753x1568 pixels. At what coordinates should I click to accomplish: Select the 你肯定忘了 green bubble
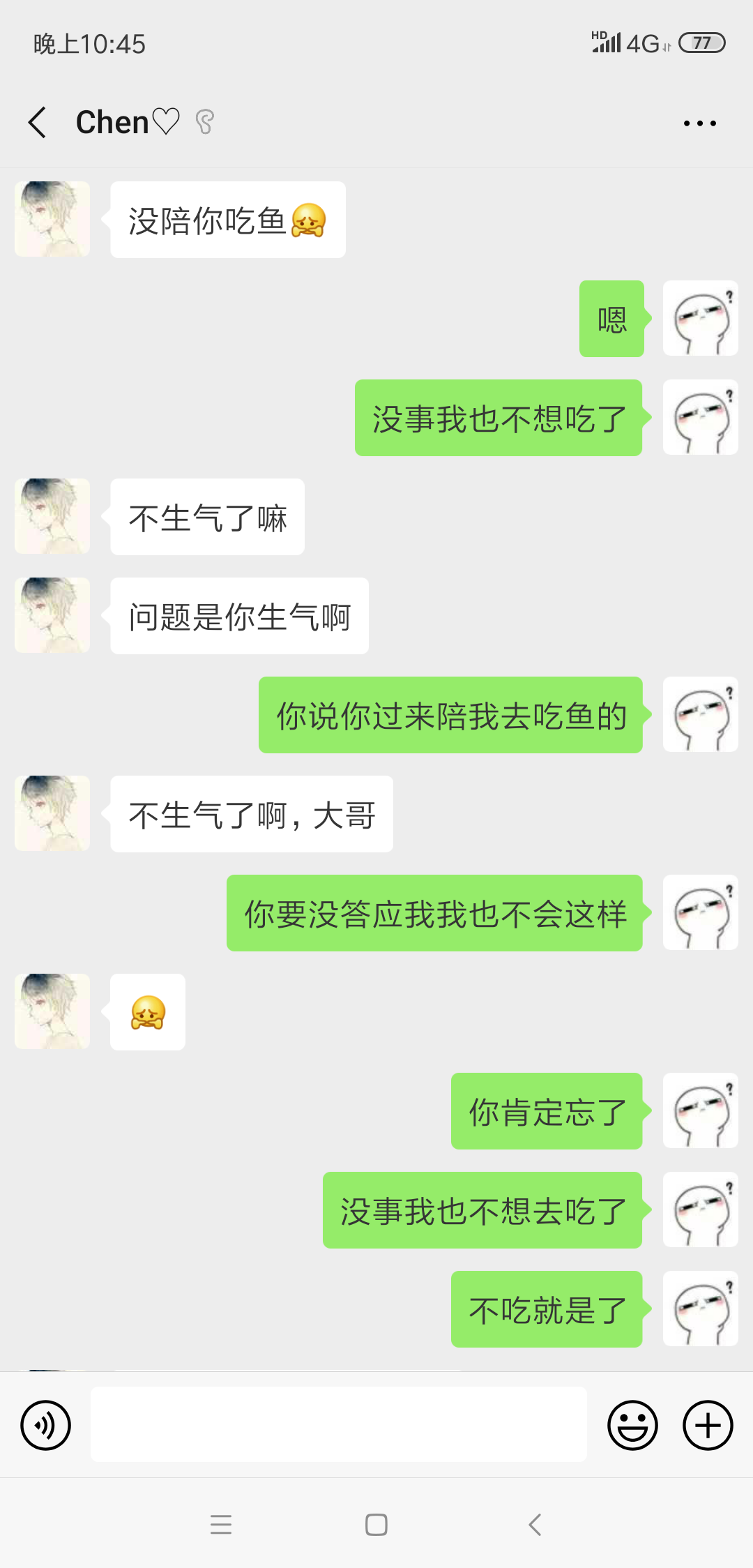tap(547, 1110)
